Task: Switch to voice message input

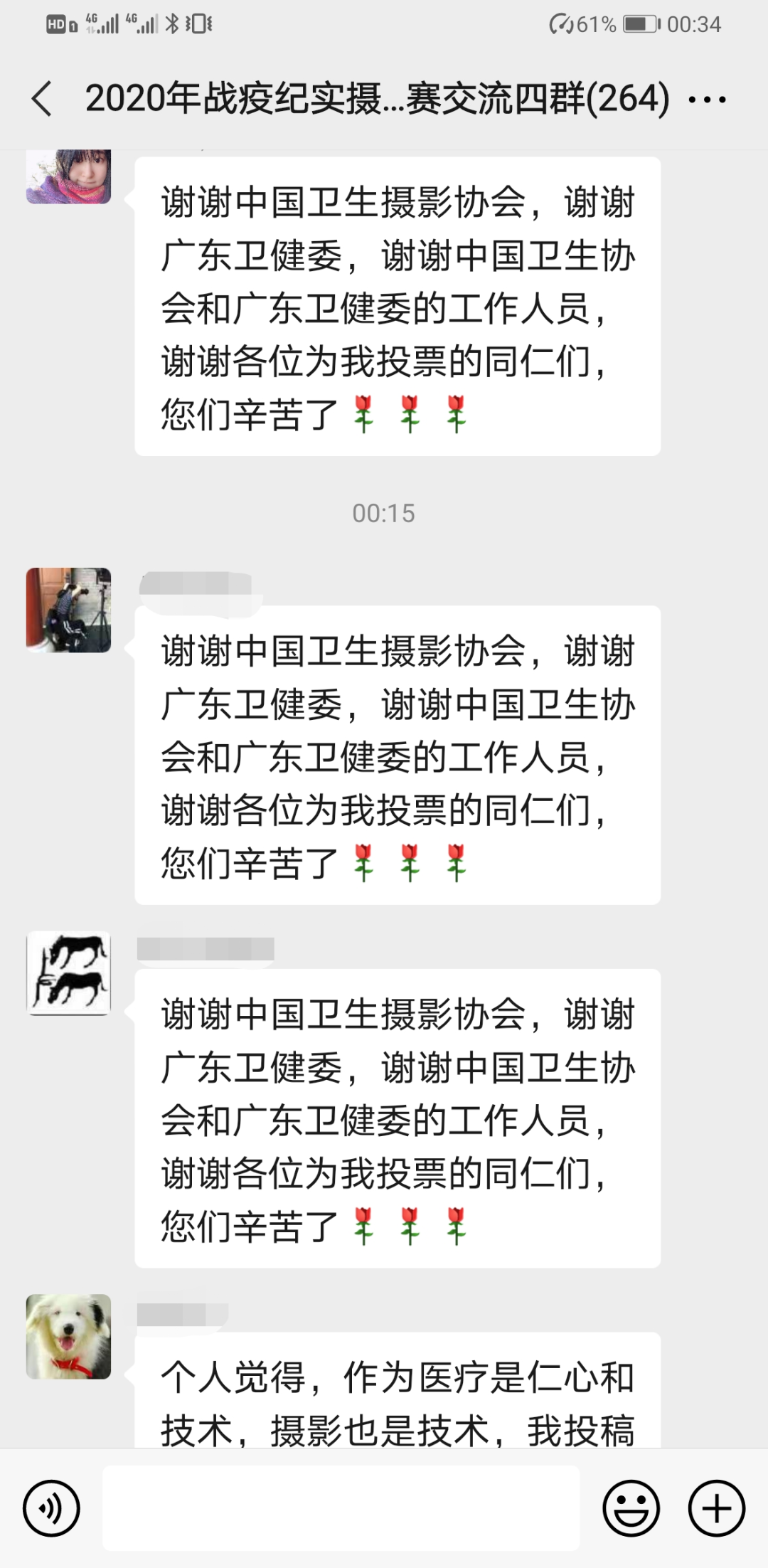Action: click(x=51, y=1508)
